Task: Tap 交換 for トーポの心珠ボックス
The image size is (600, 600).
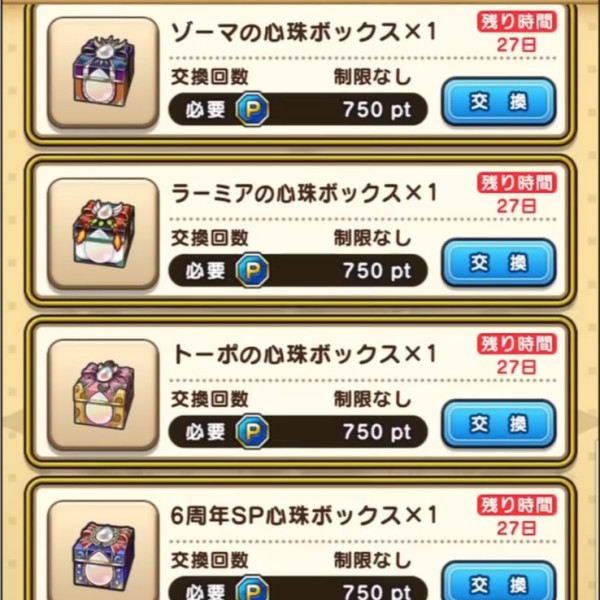Action: click(x=498, y=424)
